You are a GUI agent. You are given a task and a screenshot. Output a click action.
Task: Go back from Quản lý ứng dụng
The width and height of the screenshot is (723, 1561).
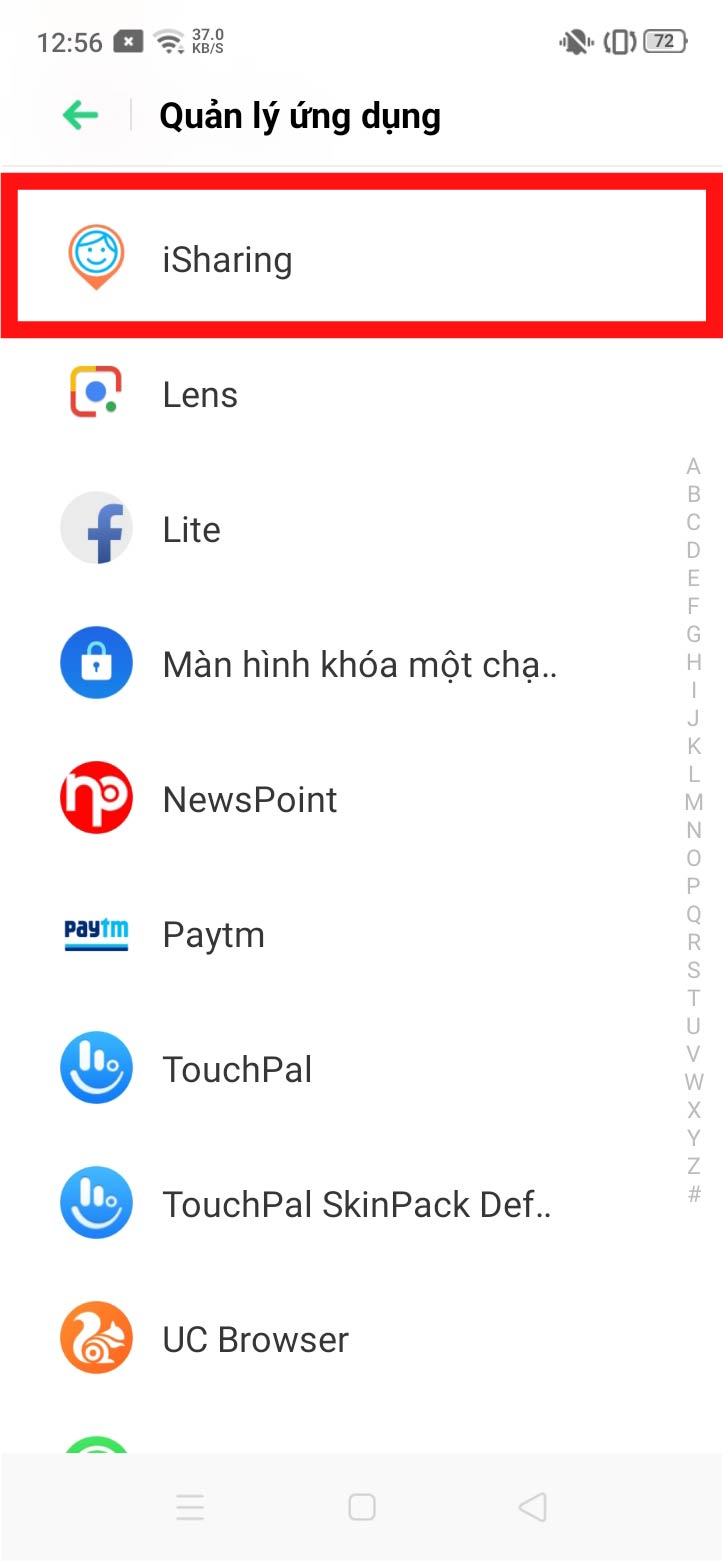tap(81, 116)
